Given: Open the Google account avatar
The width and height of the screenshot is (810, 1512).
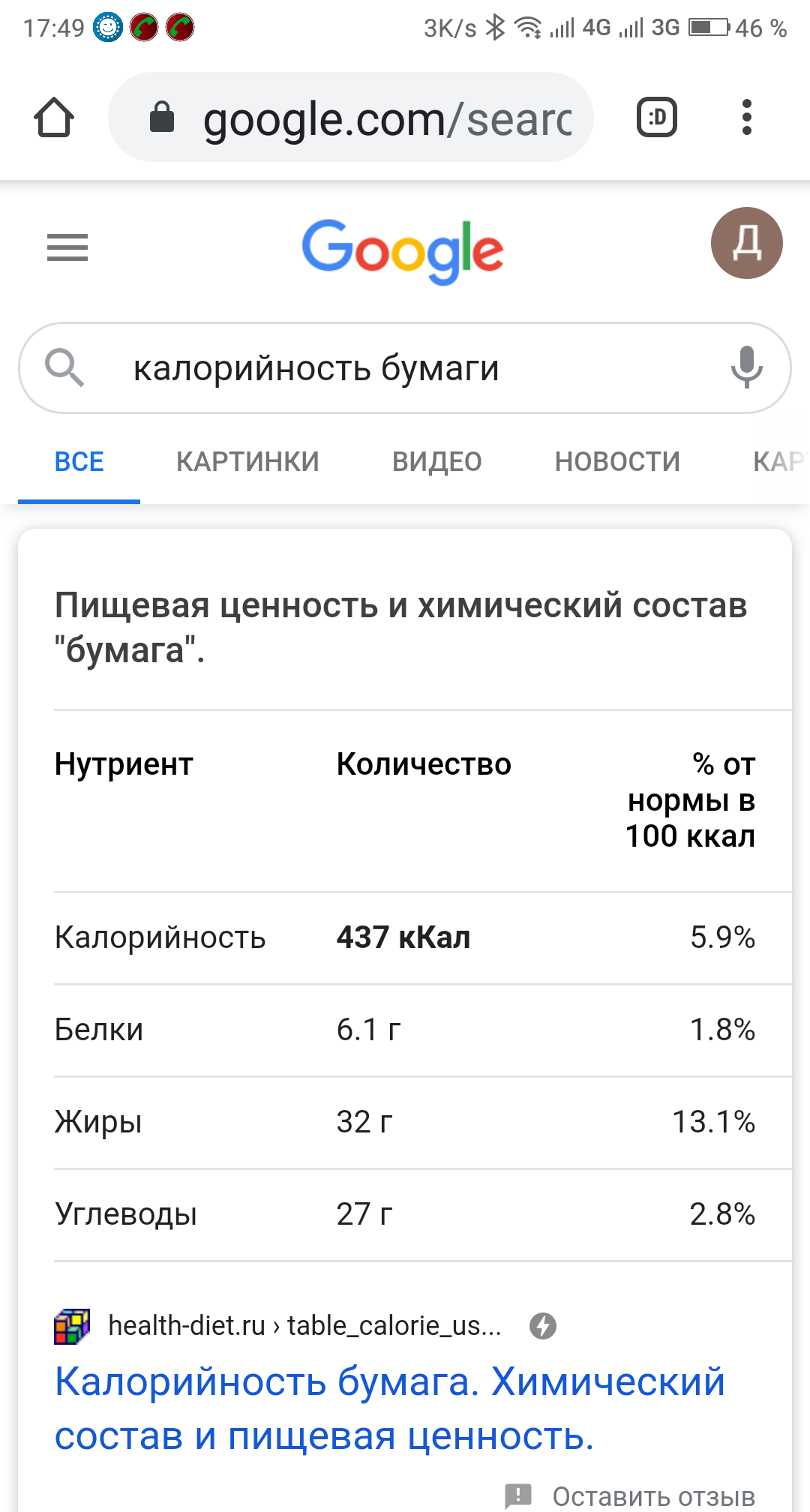Looking at the screenshot, I should point(746,243).
